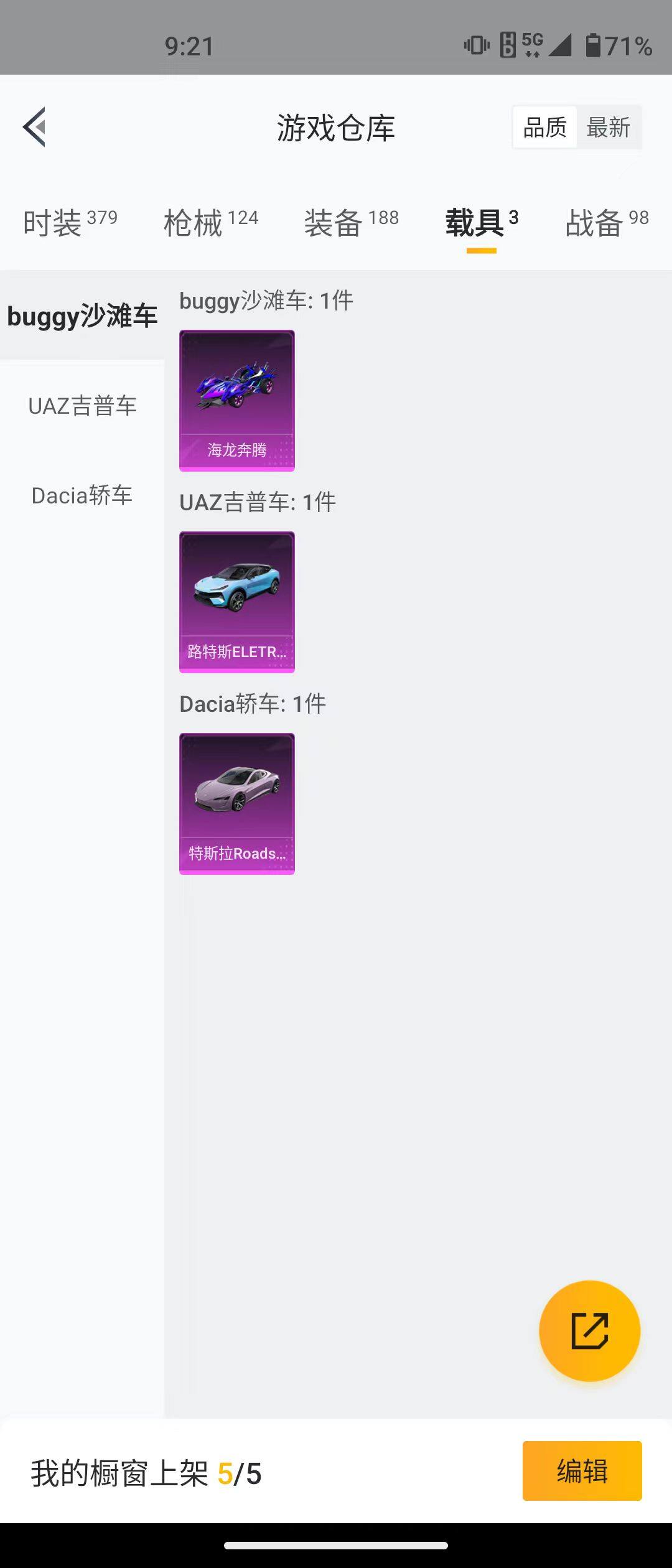The height and width of the screenshot is (1568, 672).
Task: Click the back arrow to exit 游戏仓库
Action: point(35,128)
